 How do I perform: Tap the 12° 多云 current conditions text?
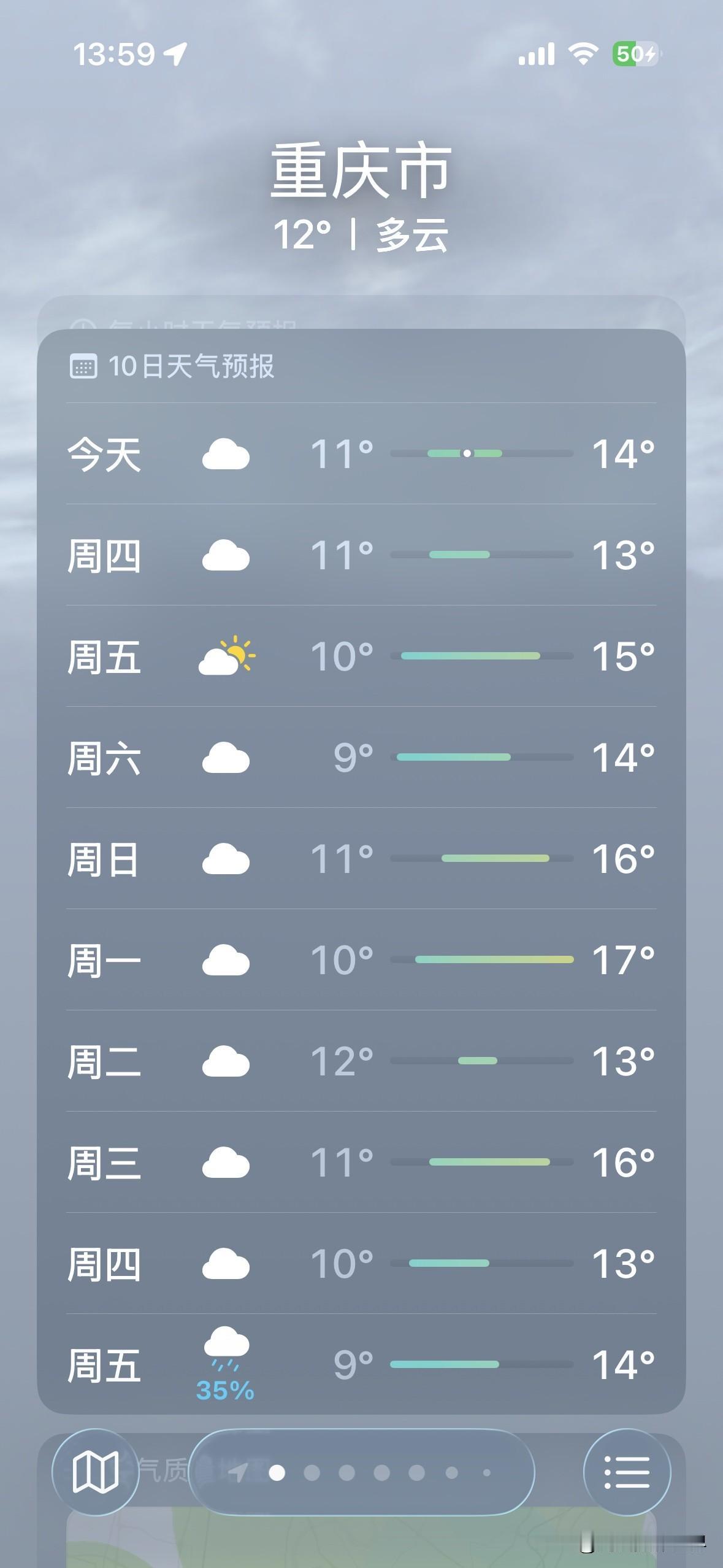point(361,233)
